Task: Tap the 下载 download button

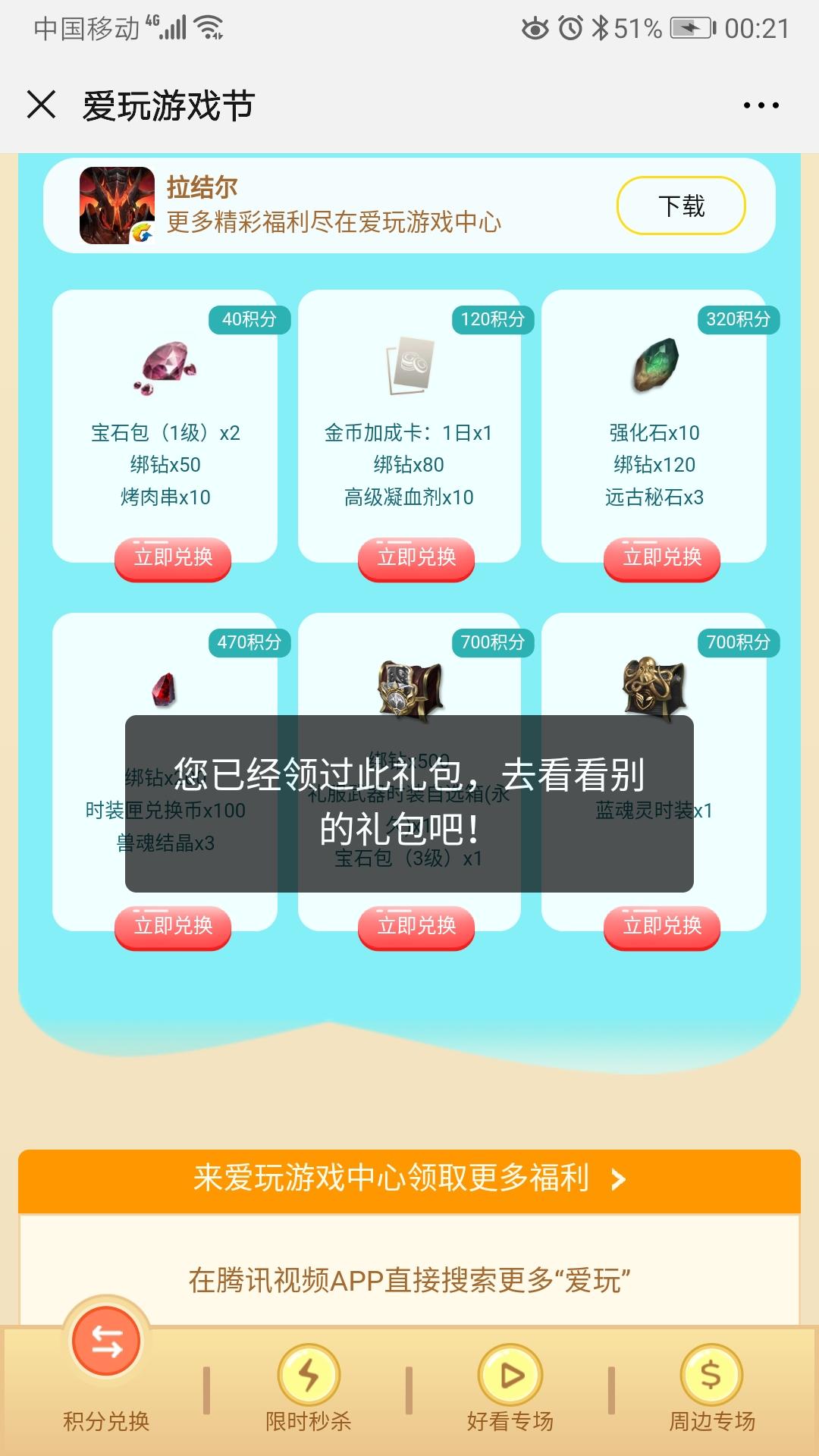Action: (x=680, y=206)
